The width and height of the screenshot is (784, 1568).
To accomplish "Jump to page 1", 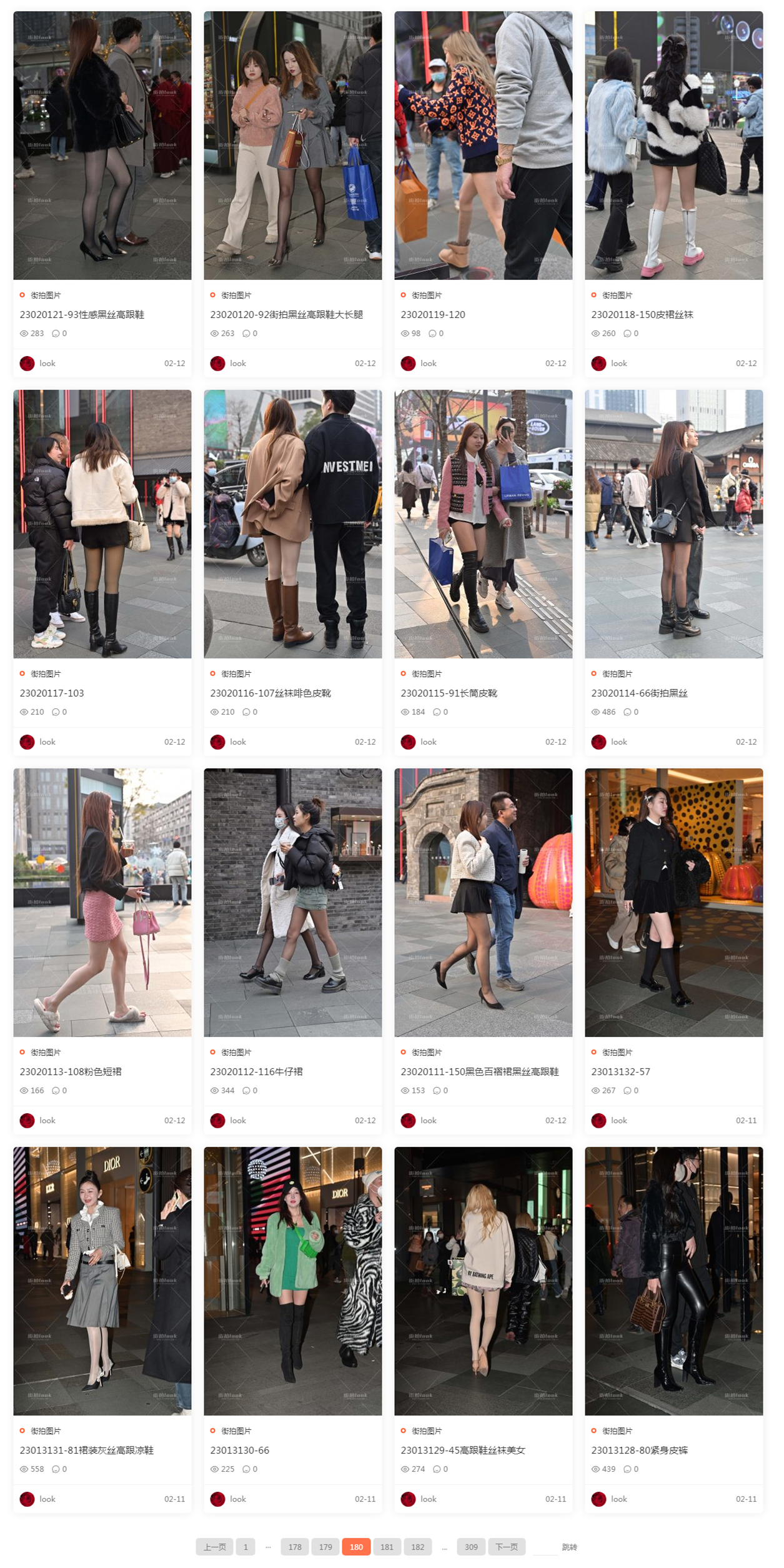I will (x=246, y=1547).
